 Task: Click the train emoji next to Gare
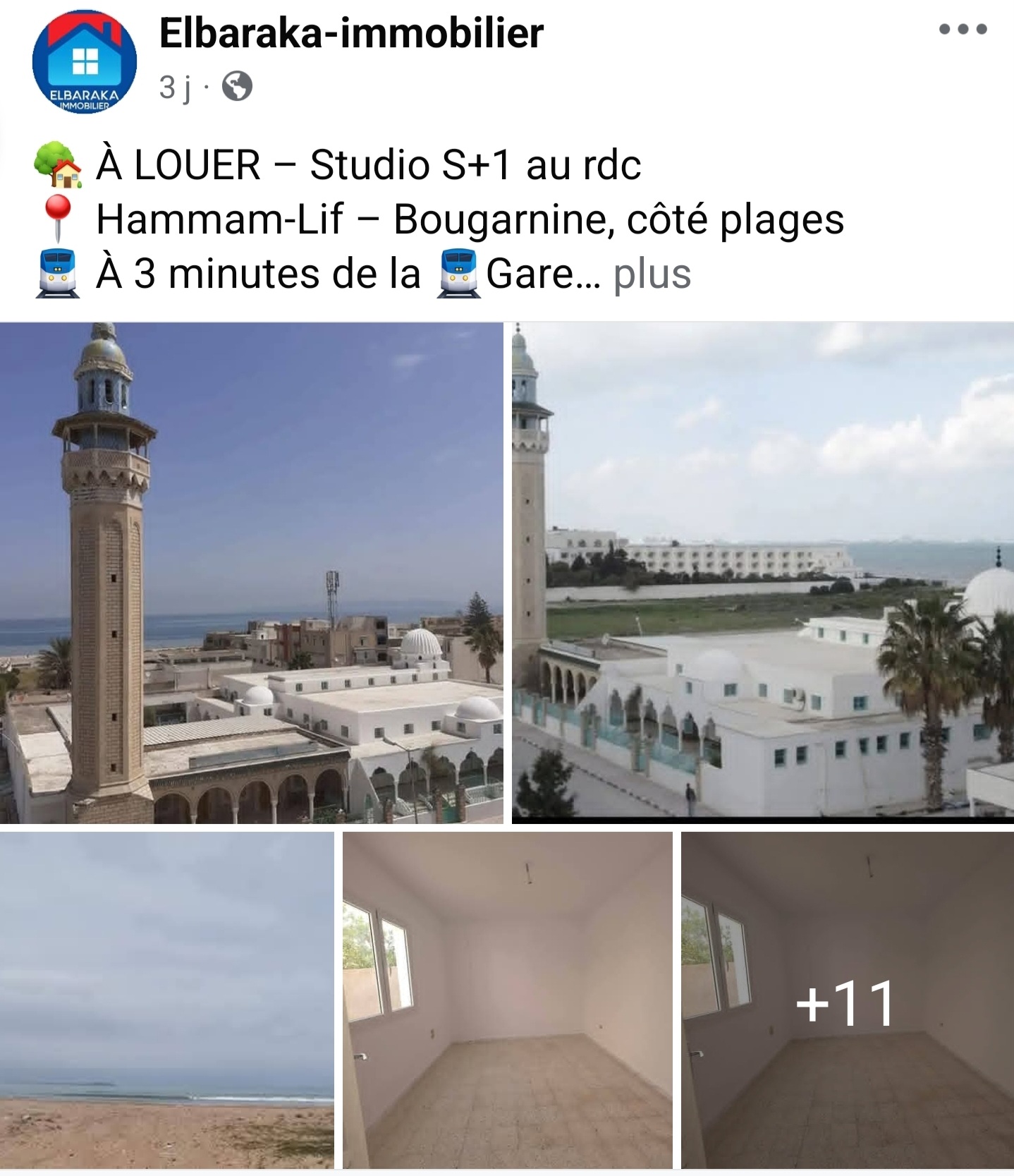460,272
